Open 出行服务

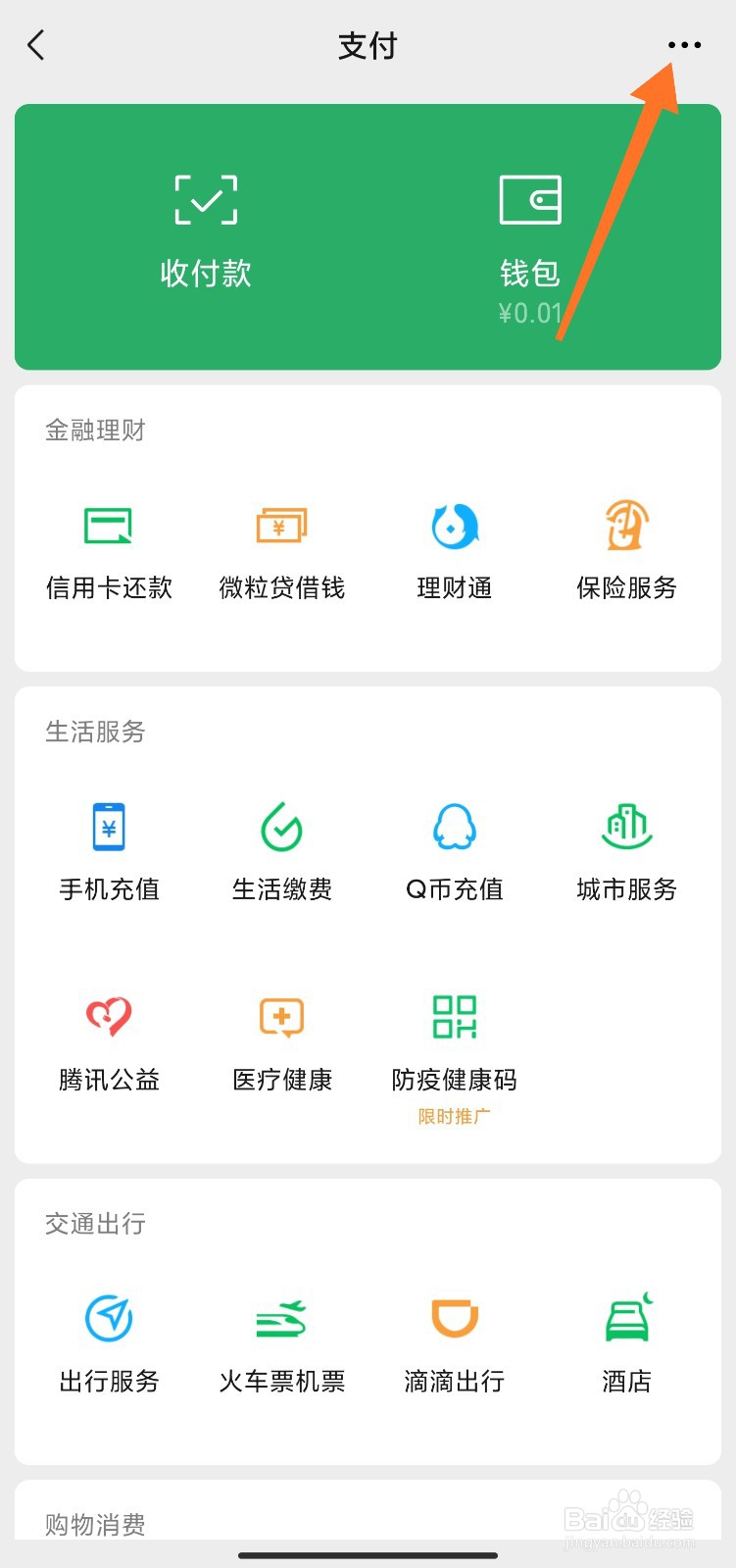[x=109, y=1342]
